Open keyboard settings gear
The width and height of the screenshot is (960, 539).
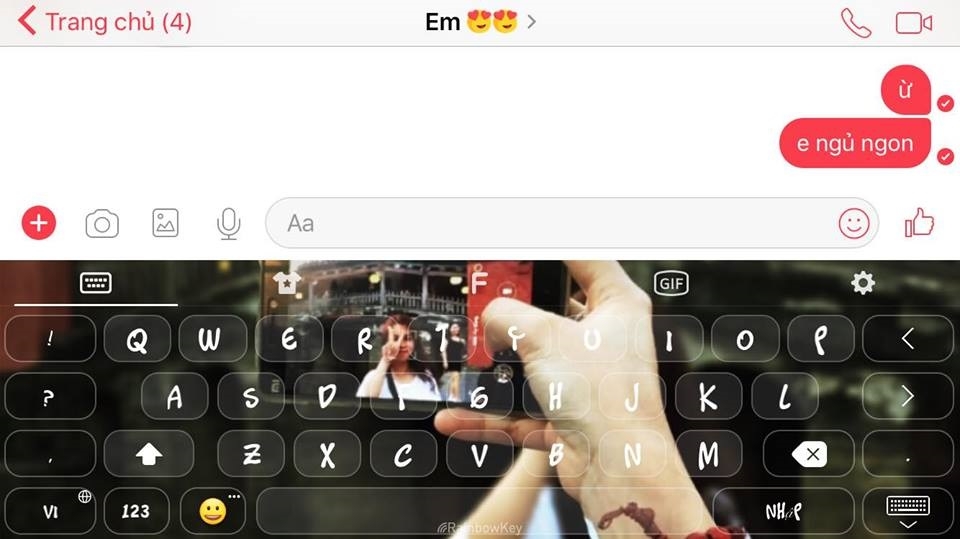tap(862, 283)
